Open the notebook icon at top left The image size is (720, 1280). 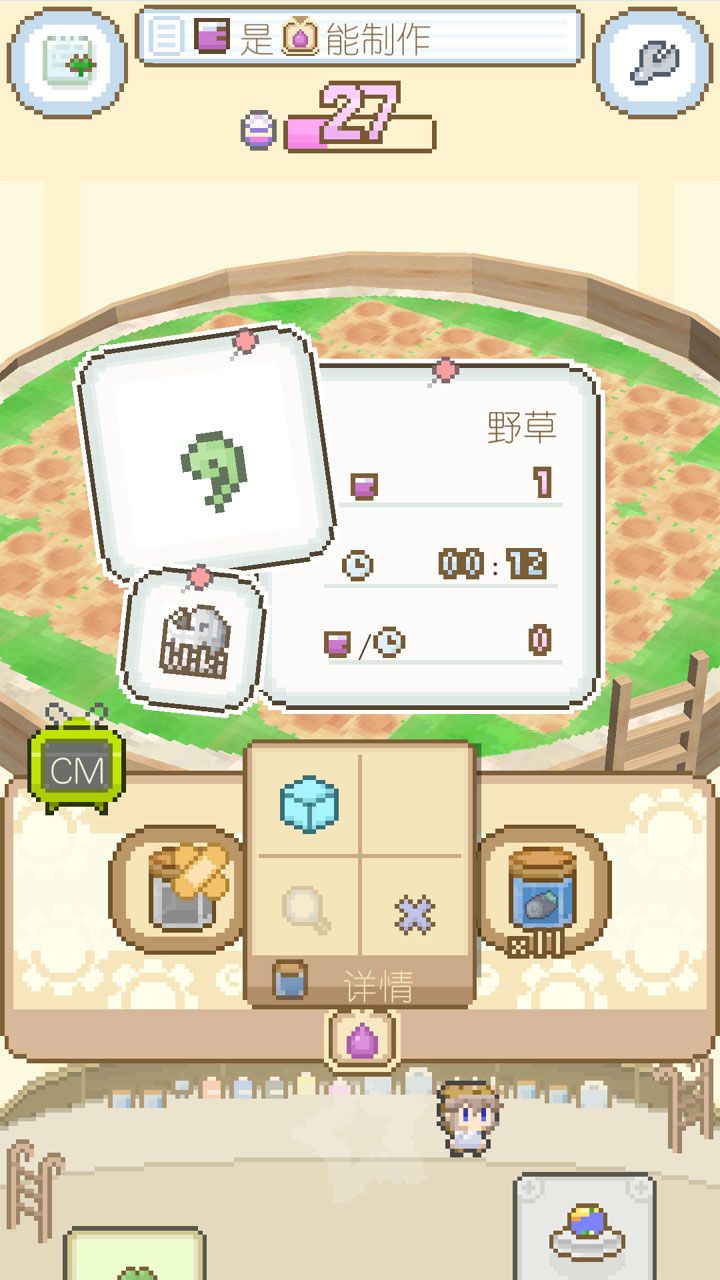click(x=68, y=62)
